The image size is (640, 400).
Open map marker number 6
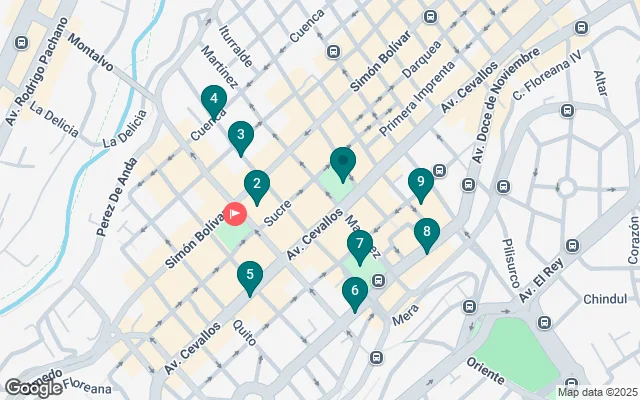tap(353, 291)
